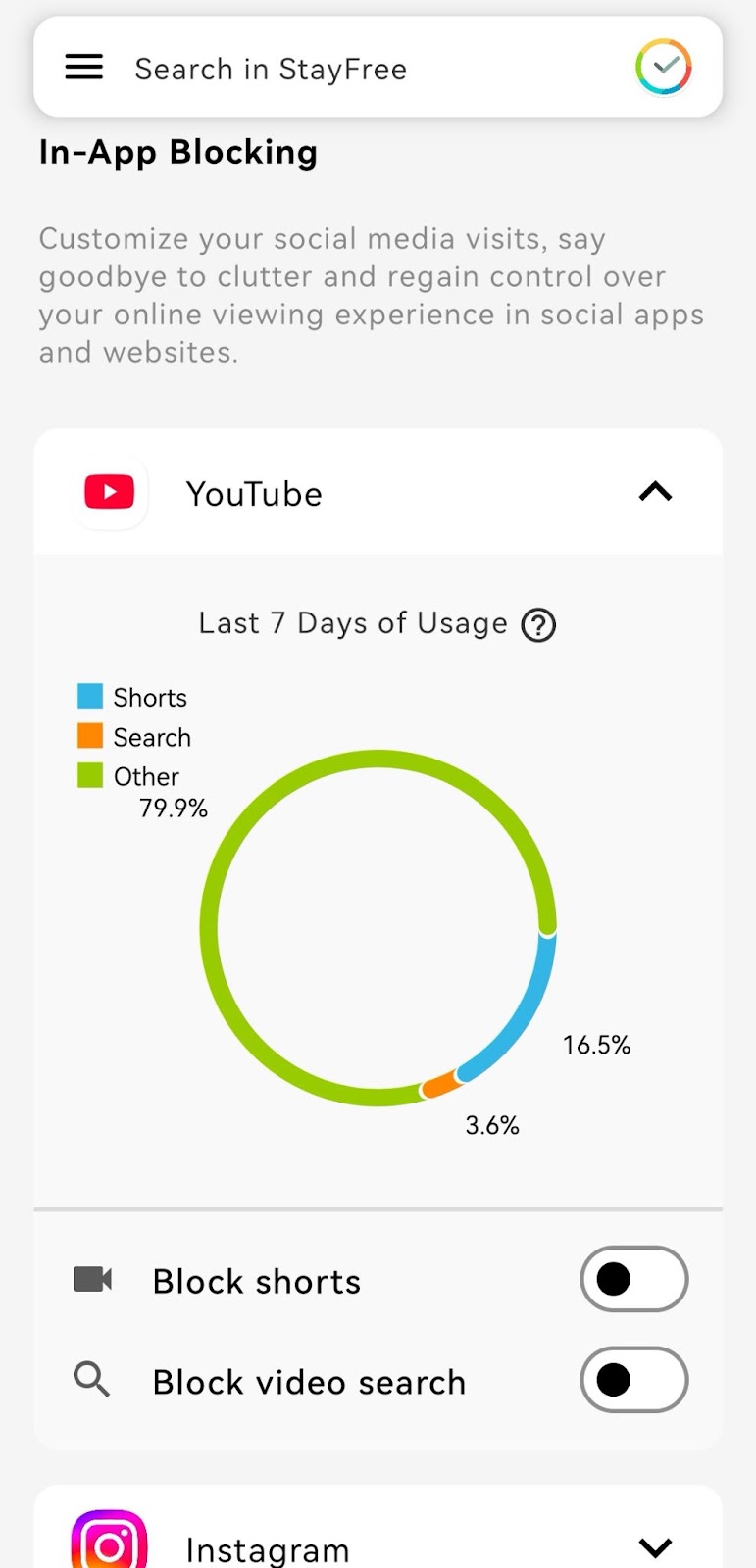Open the StayFree checkmark logo icon
The image size is (756, 1568).
664,67
